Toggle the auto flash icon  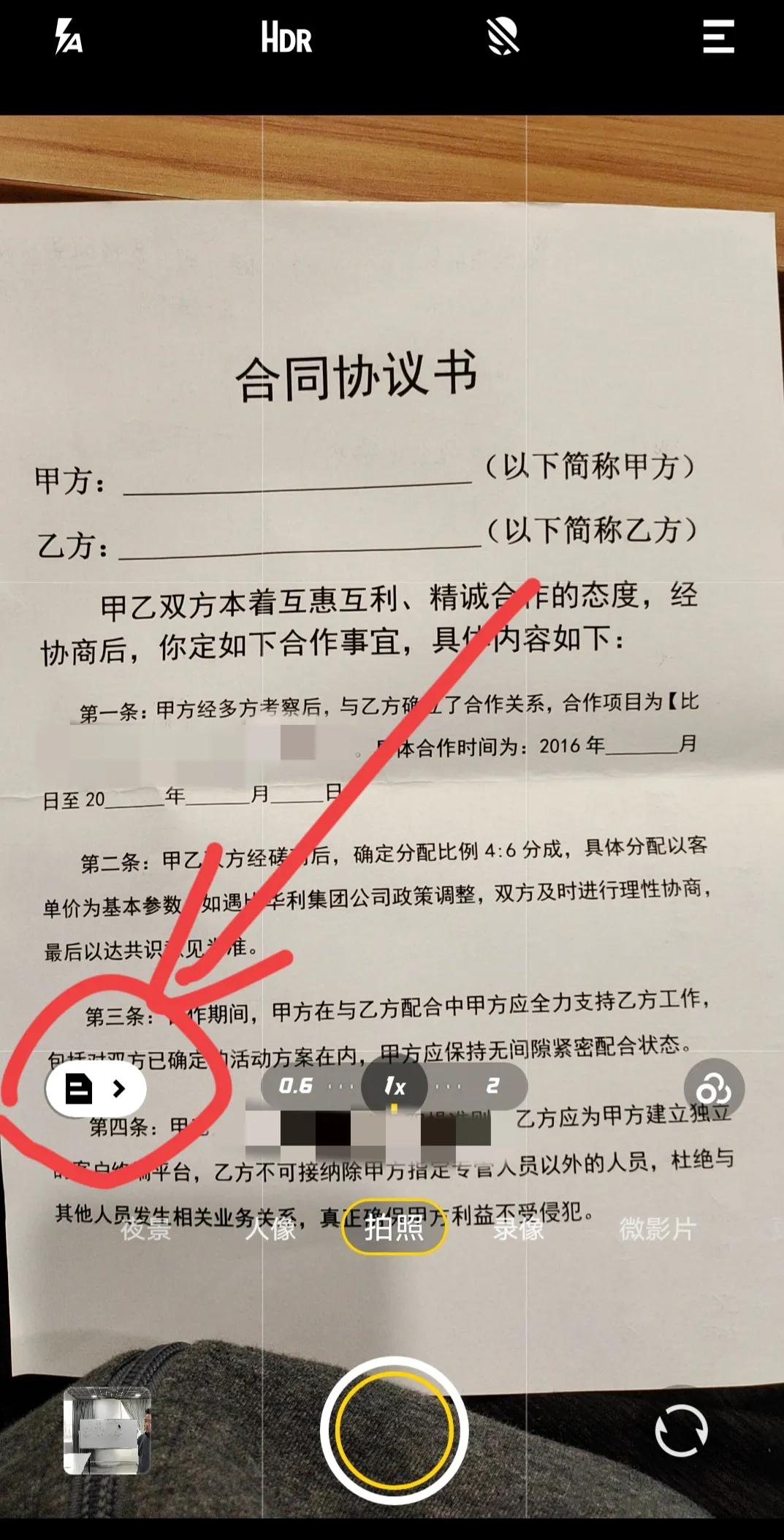[69, 37]
